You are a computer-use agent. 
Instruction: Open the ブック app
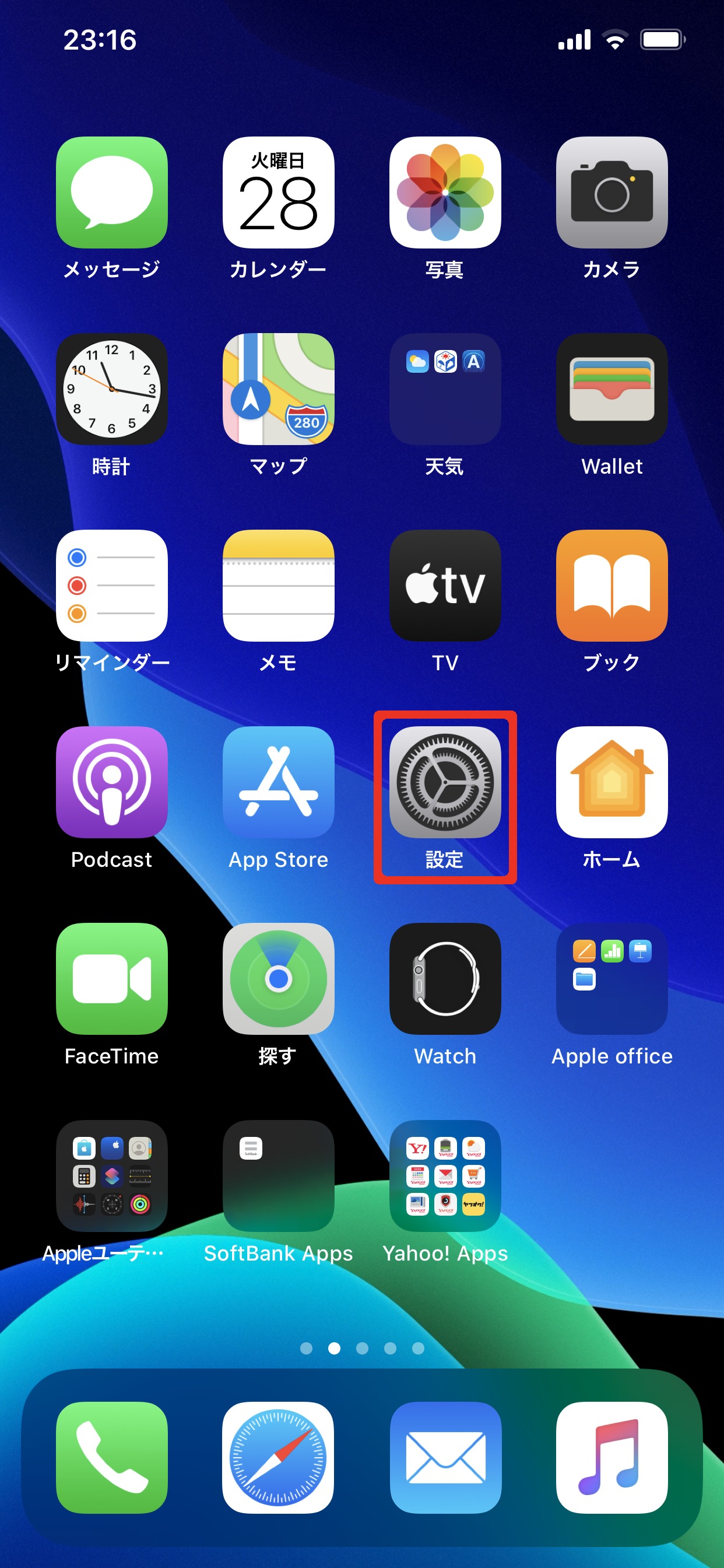[x=611, y=586]
